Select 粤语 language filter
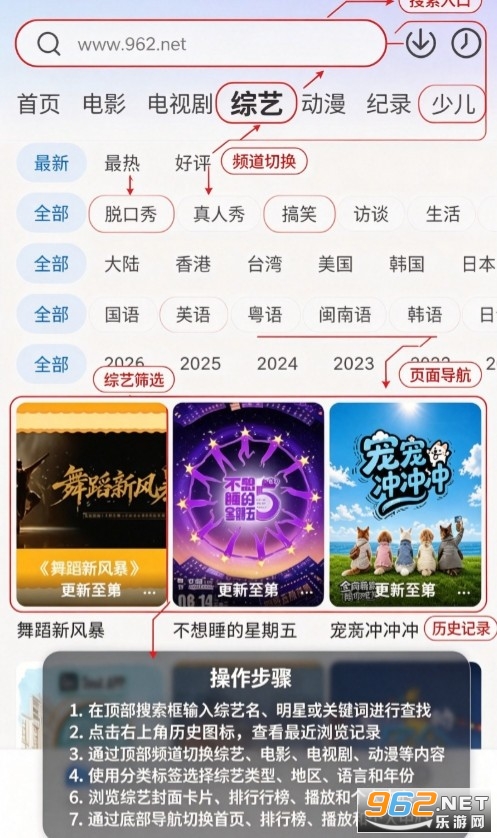 coord(265,314)
